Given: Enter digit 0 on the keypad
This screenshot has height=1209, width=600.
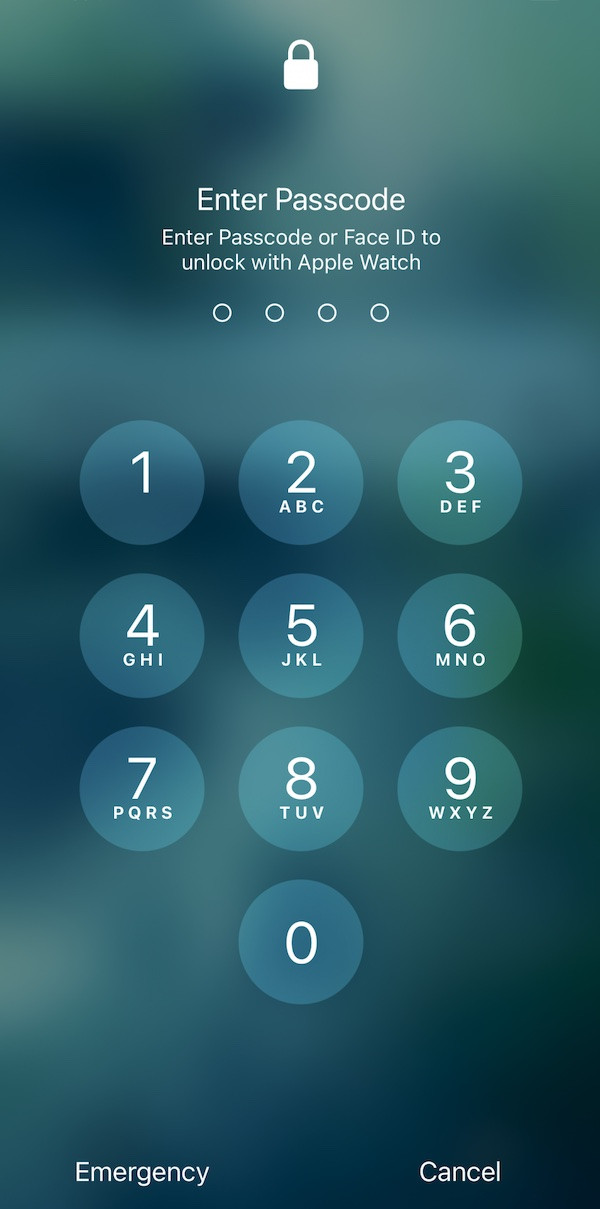Looking at the screenshot, I should point(301,942).
